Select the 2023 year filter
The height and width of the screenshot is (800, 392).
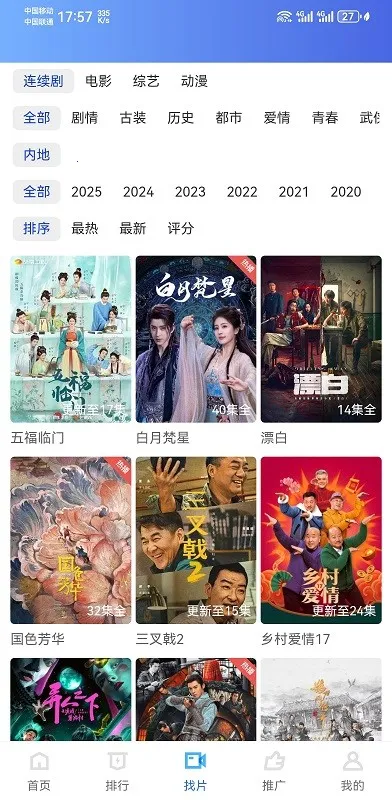click(190, 192)
